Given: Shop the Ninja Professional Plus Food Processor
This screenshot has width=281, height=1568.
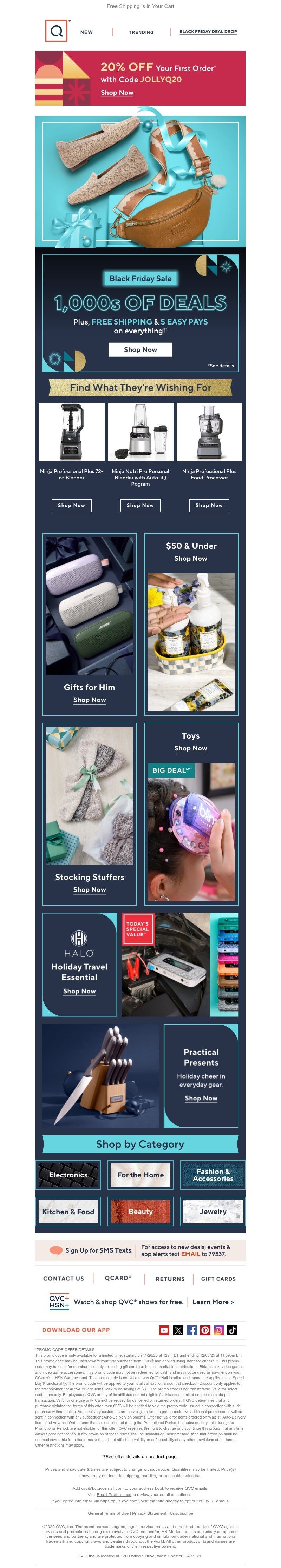Looking at the screenshot, I should pyautogui.click(x=209, y=505).
